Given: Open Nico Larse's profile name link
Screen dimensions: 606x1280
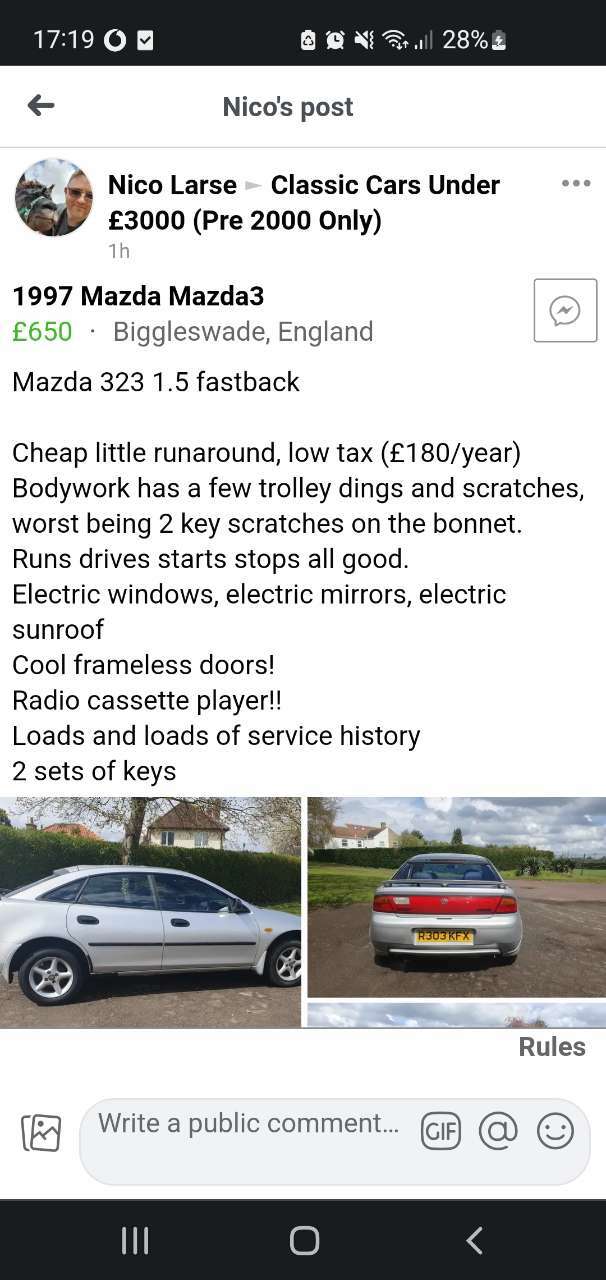Looking at the screenshot, I should (x=172, y=185).
